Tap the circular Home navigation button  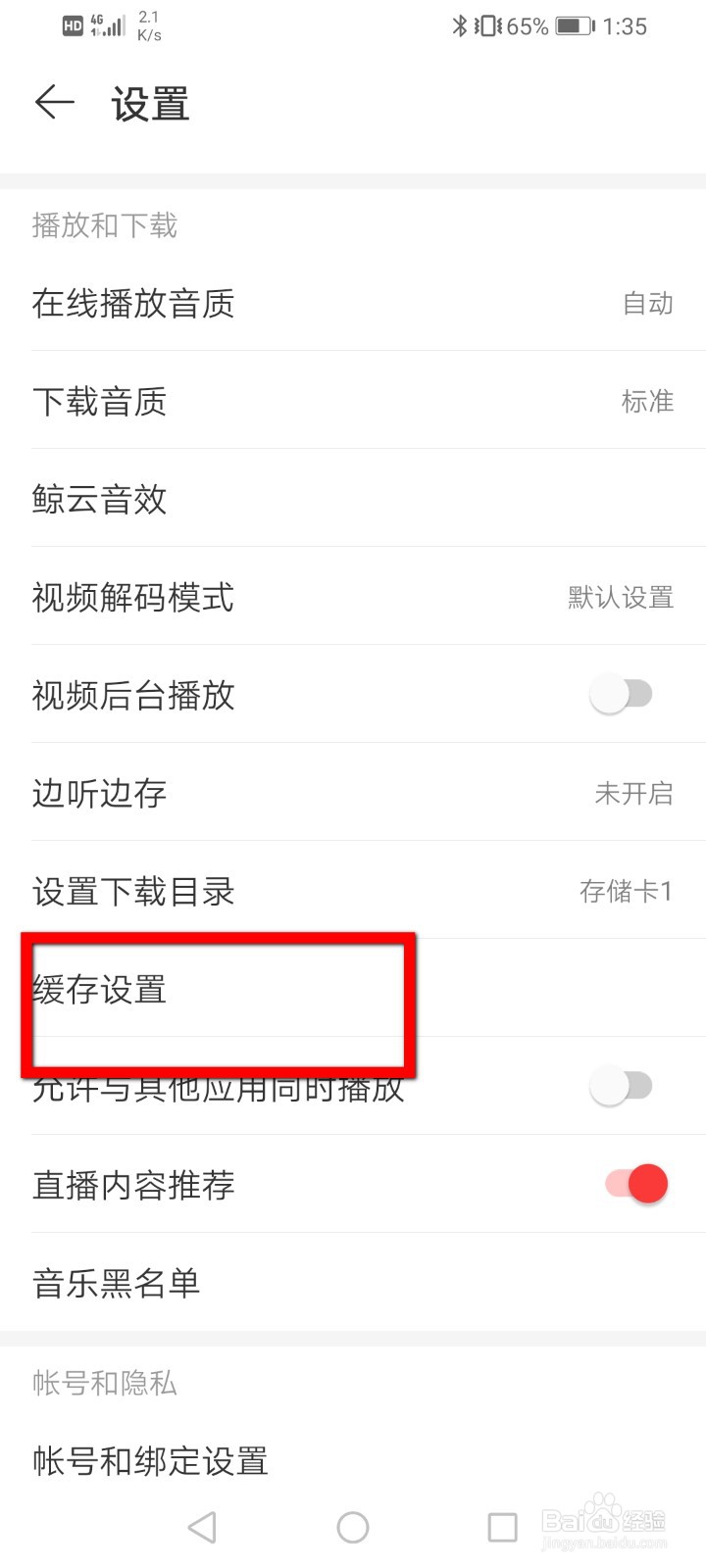[352, 1526]
